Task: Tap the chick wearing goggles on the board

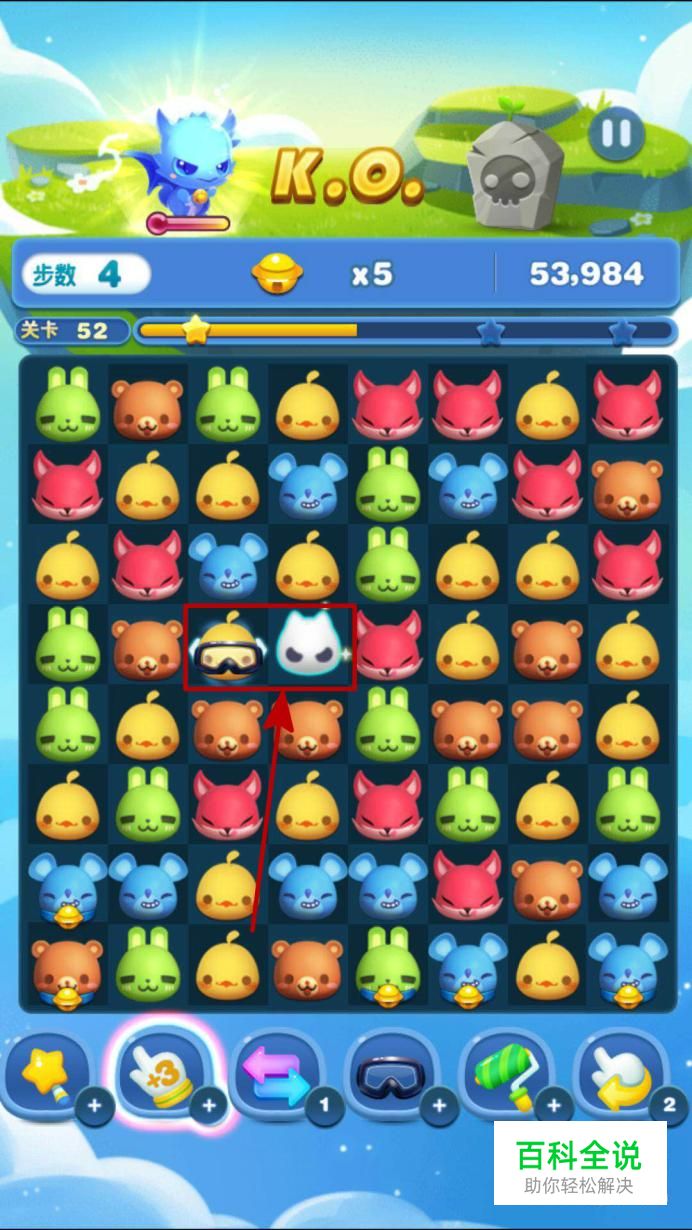Action: click(x=227, y=648)
